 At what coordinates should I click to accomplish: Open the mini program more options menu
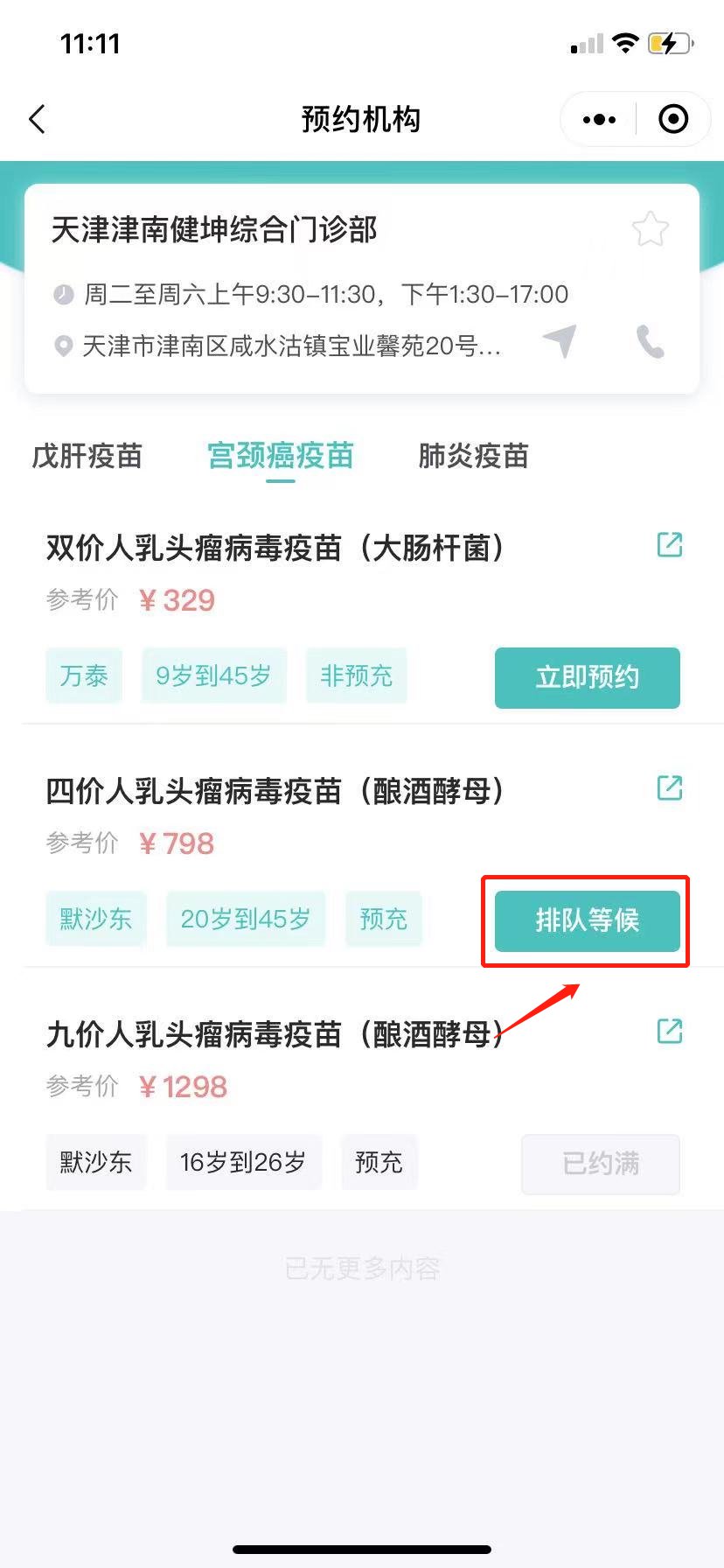click(x=599, y=119)
